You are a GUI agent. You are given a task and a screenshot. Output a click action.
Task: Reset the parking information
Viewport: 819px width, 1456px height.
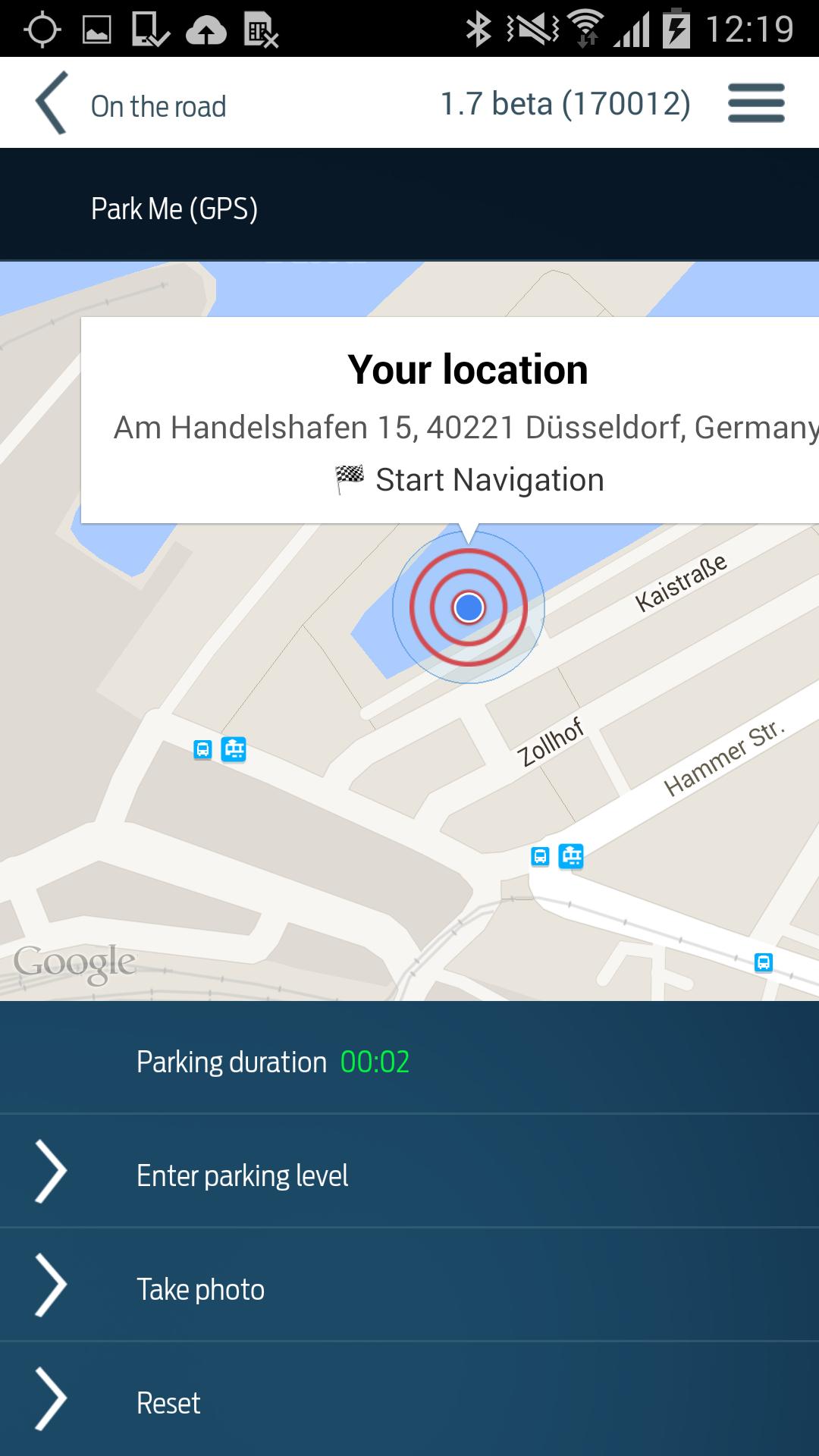click(168, 1404)
